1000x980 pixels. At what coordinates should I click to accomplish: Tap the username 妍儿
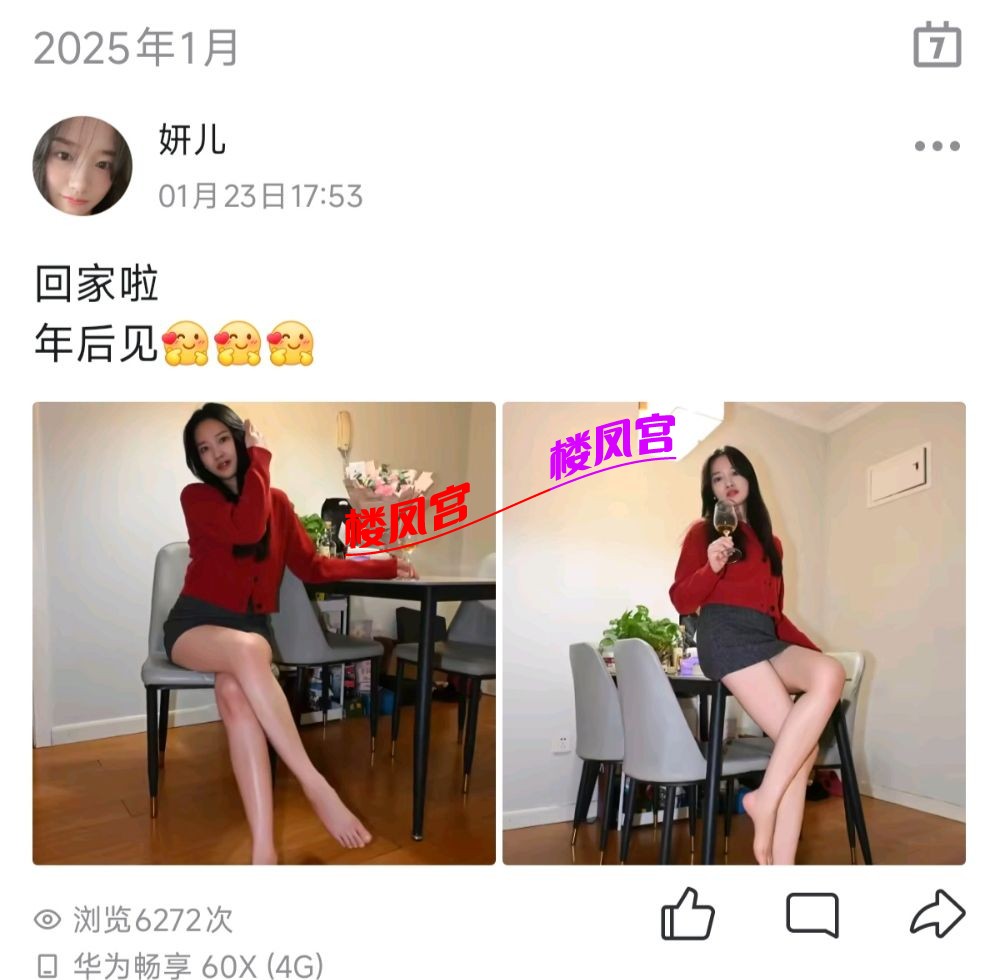click(192, 140)
